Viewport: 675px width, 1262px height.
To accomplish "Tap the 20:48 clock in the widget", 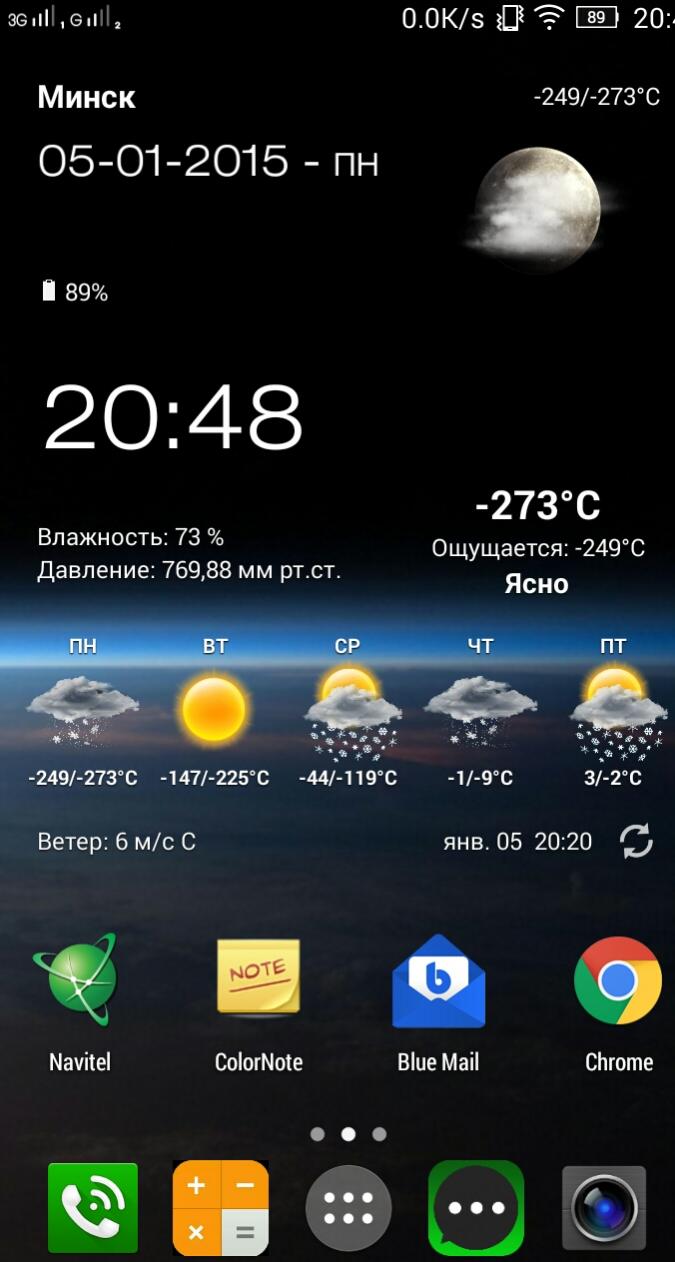I will click(x=173, y=417).
